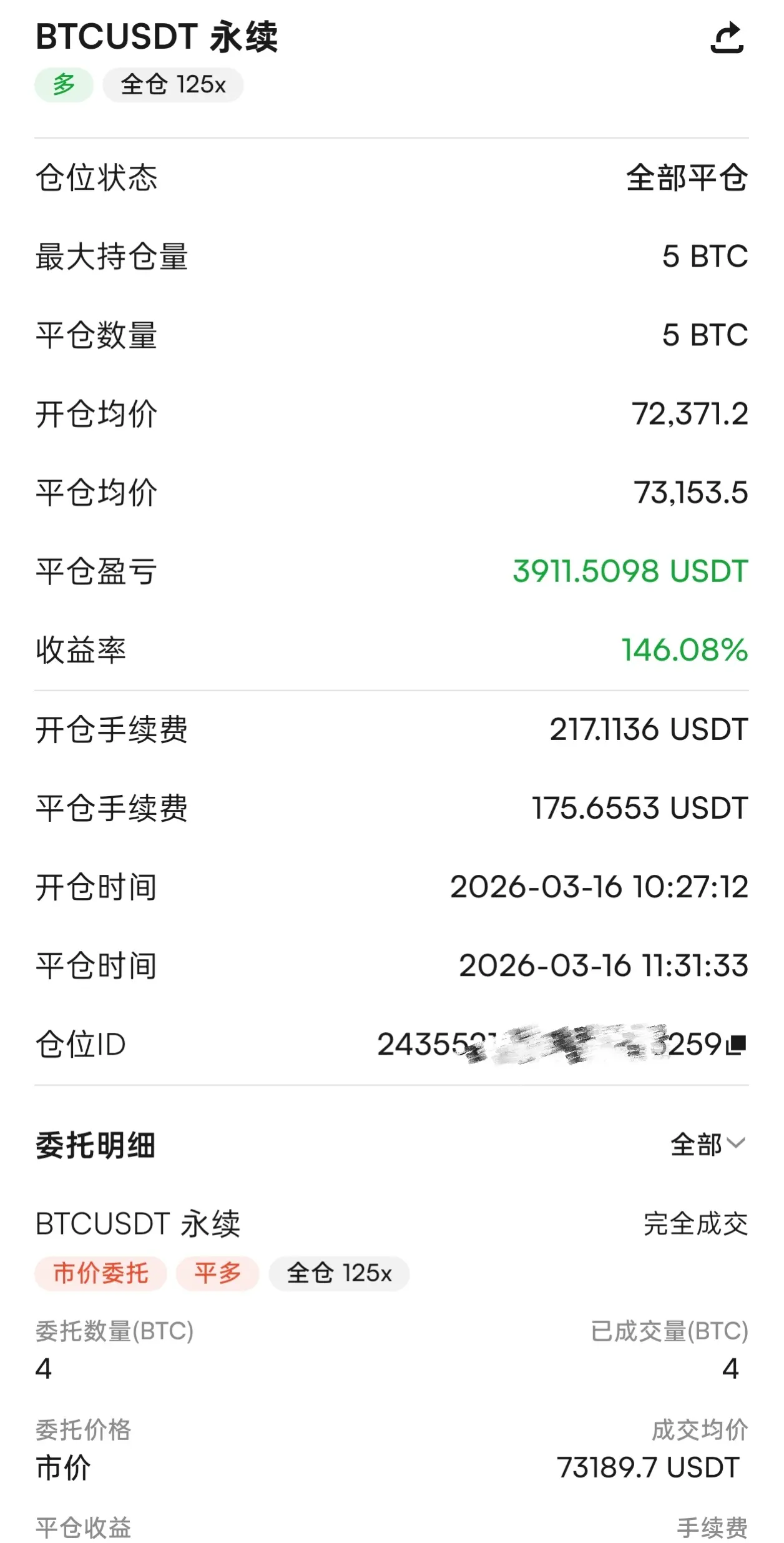The width and height of the screenshot is (784, 1543).
Task: Share this BTCUSDT position record
Action: tap(727, 38)
